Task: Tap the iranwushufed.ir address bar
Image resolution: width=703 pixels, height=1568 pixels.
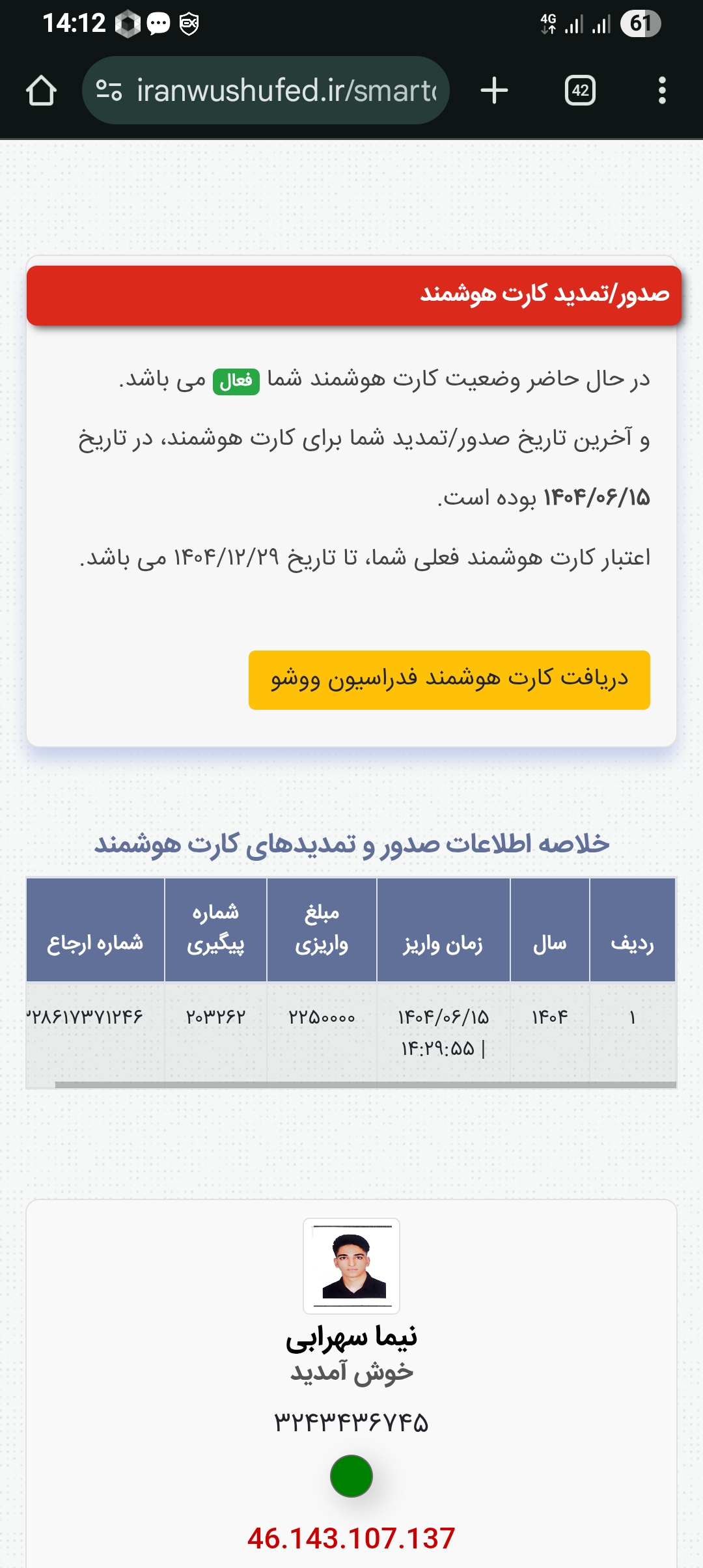Action: [x=286, y=91]
